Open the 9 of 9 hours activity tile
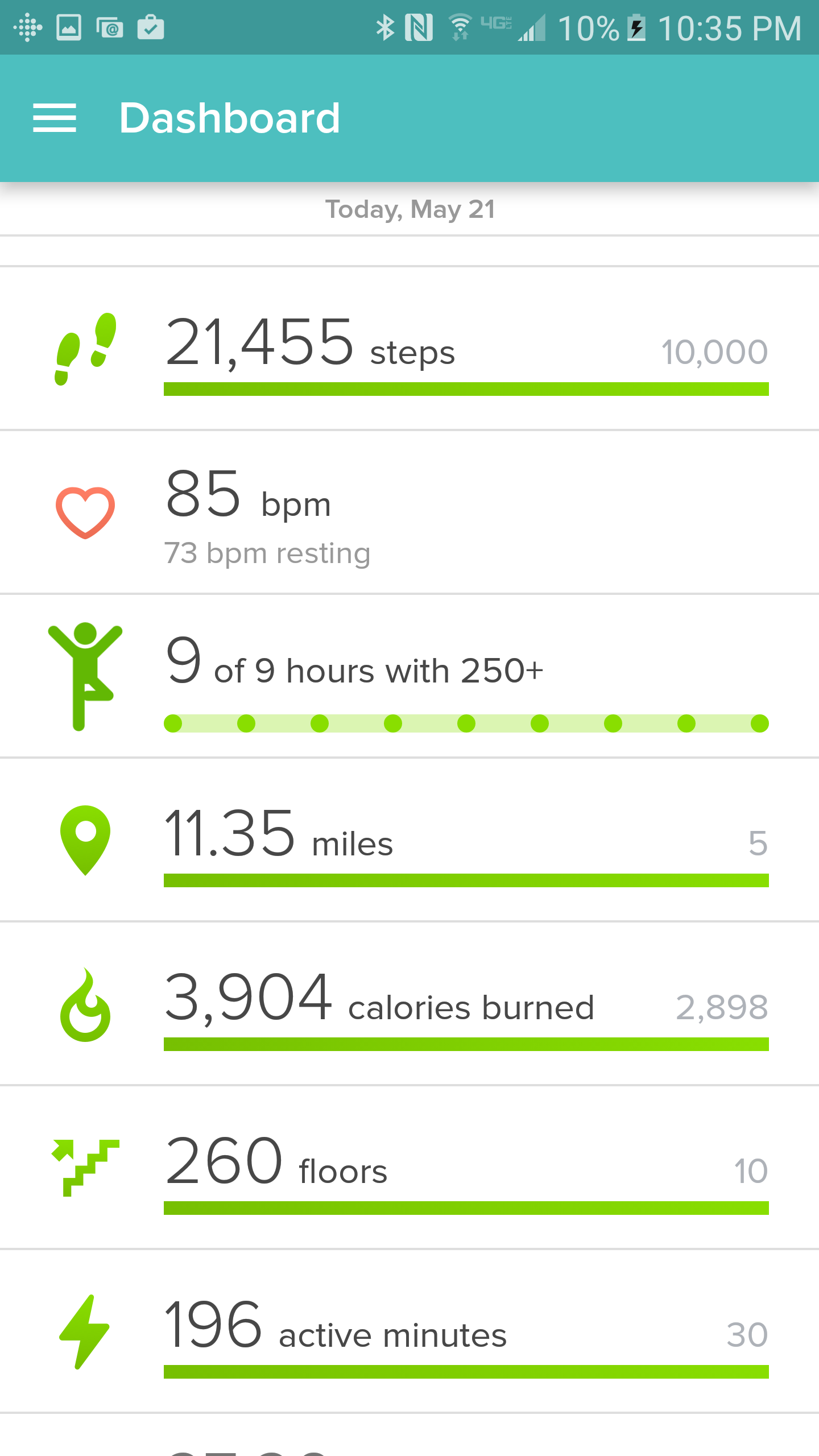Image resolution: width=819 pixels, height=1456 pixels. pos(409,676)
